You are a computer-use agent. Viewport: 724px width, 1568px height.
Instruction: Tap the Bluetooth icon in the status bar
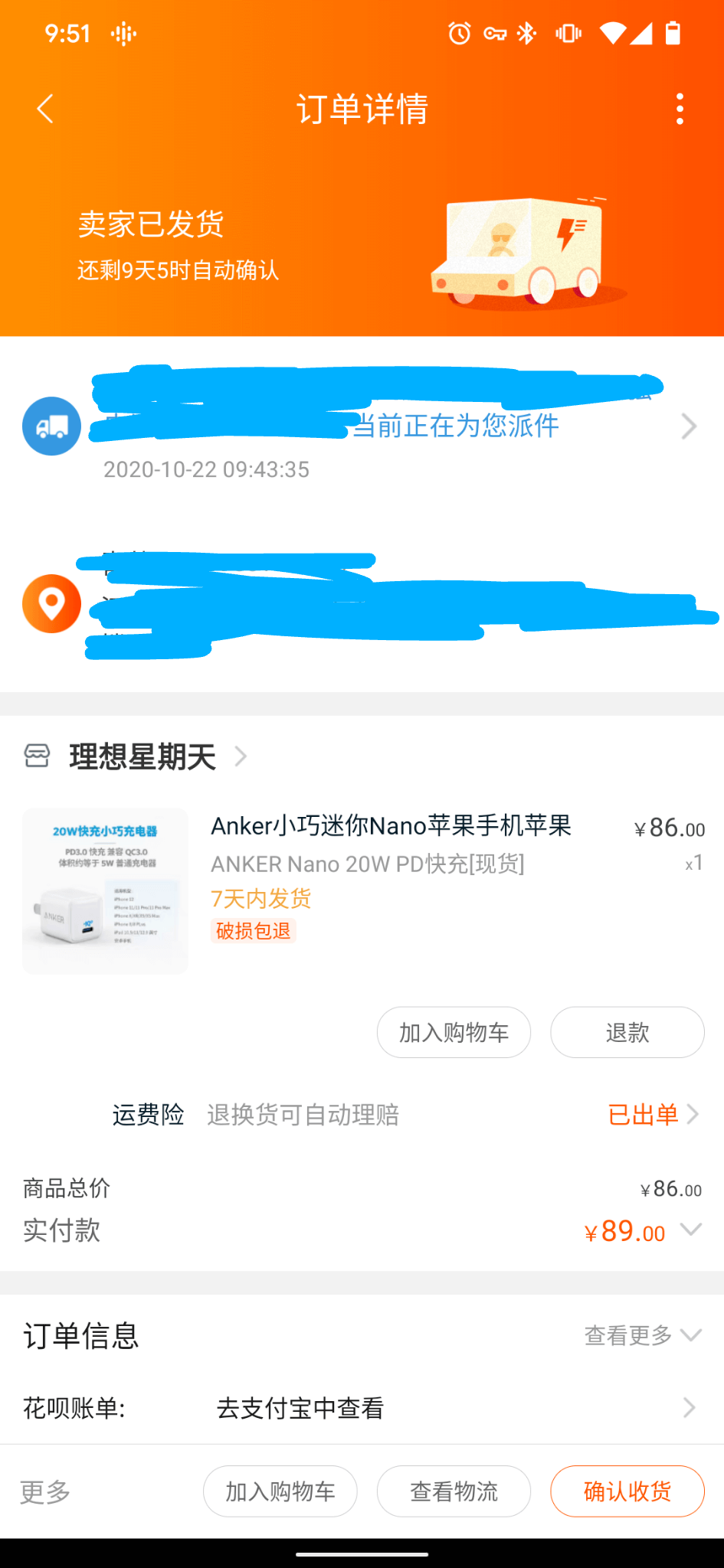click(x=526, y=33)
